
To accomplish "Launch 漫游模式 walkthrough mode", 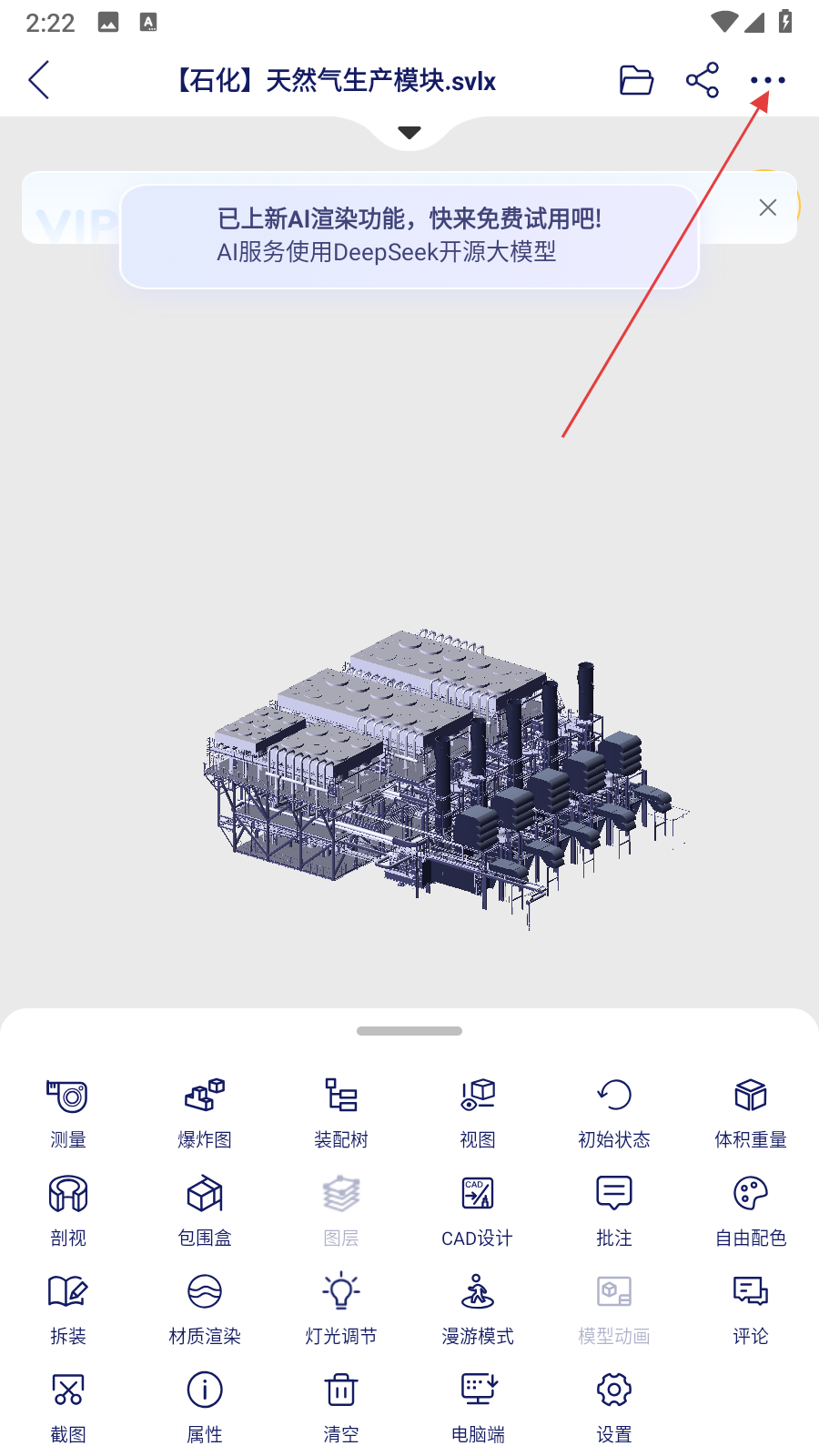I will pos(478,1309).
